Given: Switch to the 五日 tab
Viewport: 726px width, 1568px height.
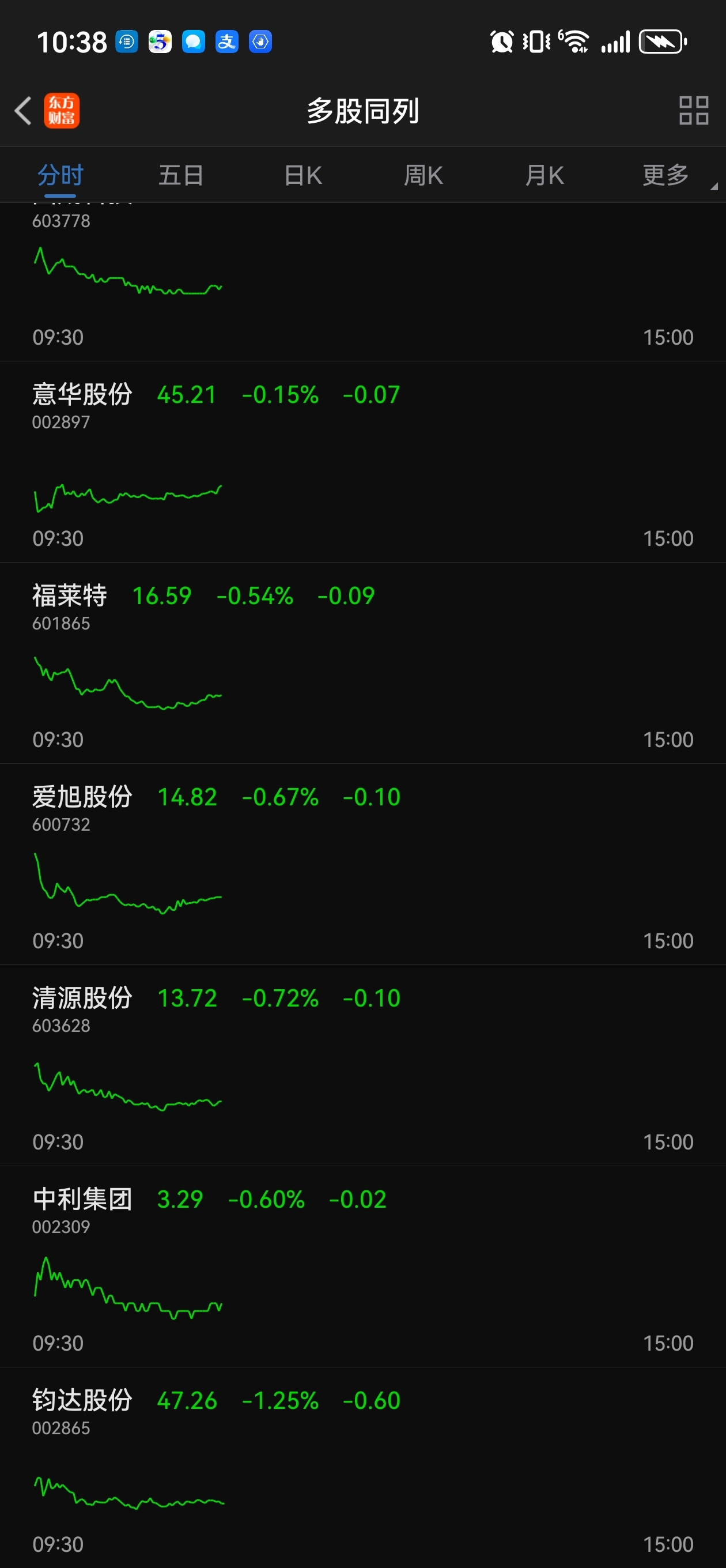Looking at the screenshot, I should pyautogui.click(x=181, y=175).
